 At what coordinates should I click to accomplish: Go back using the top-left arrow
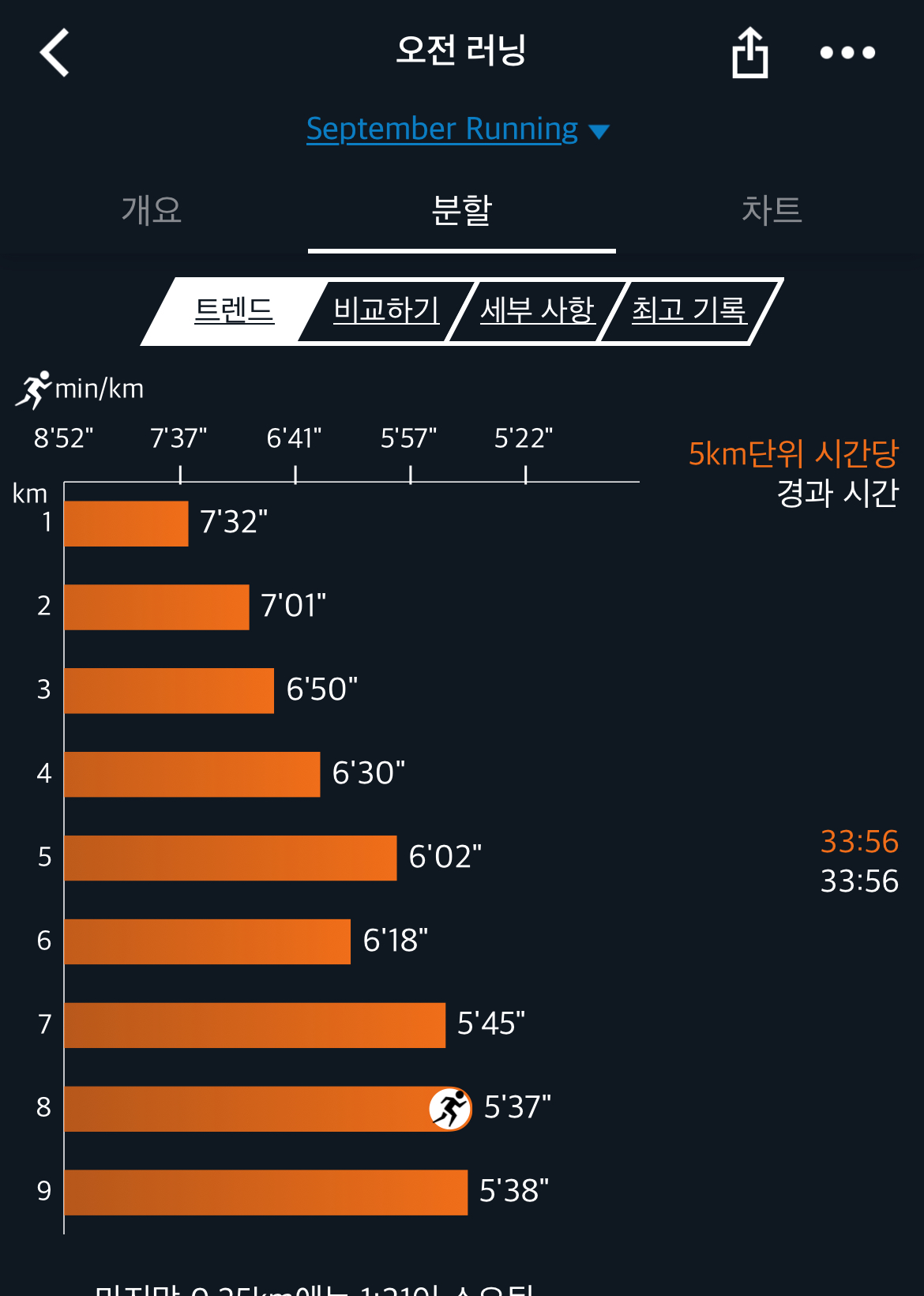click(55, 53)
